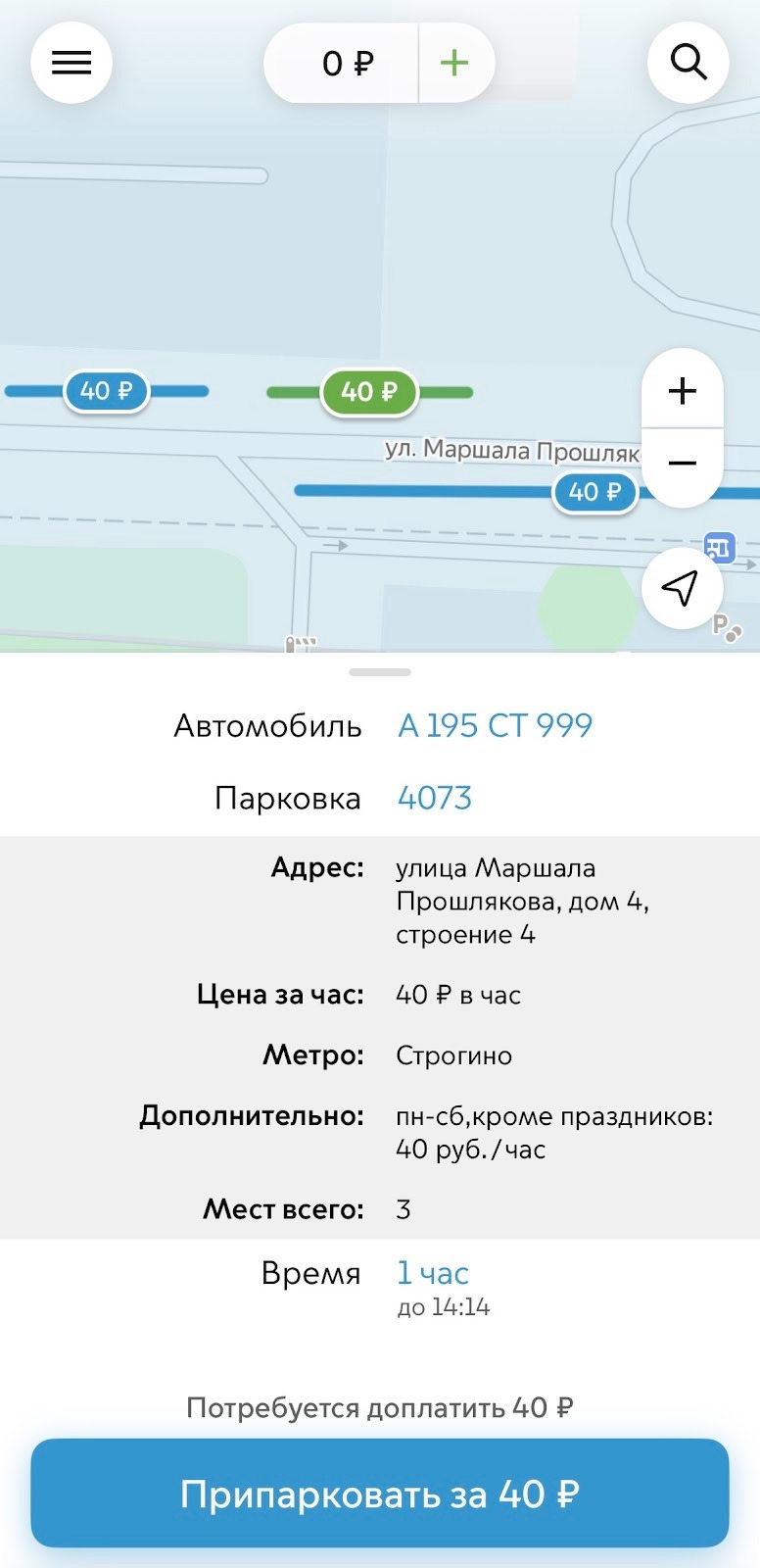
Task: Tap the public transport stop icon on map
Action: 720,547
